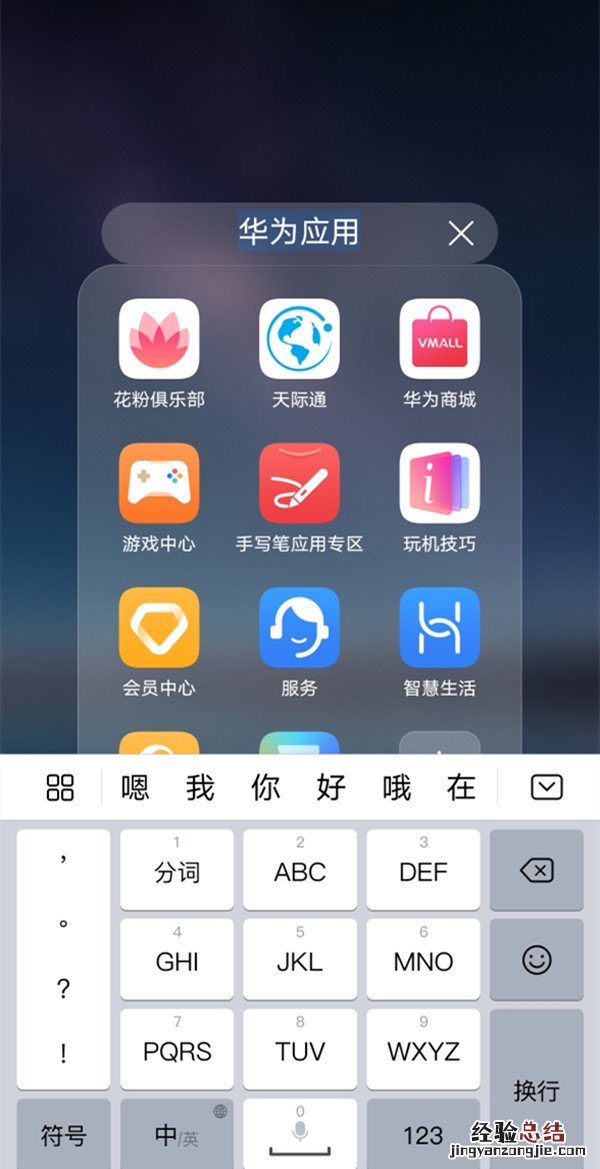Launch the 服务 support app
Screen dimensions: 600x1169
coord(299,628)
